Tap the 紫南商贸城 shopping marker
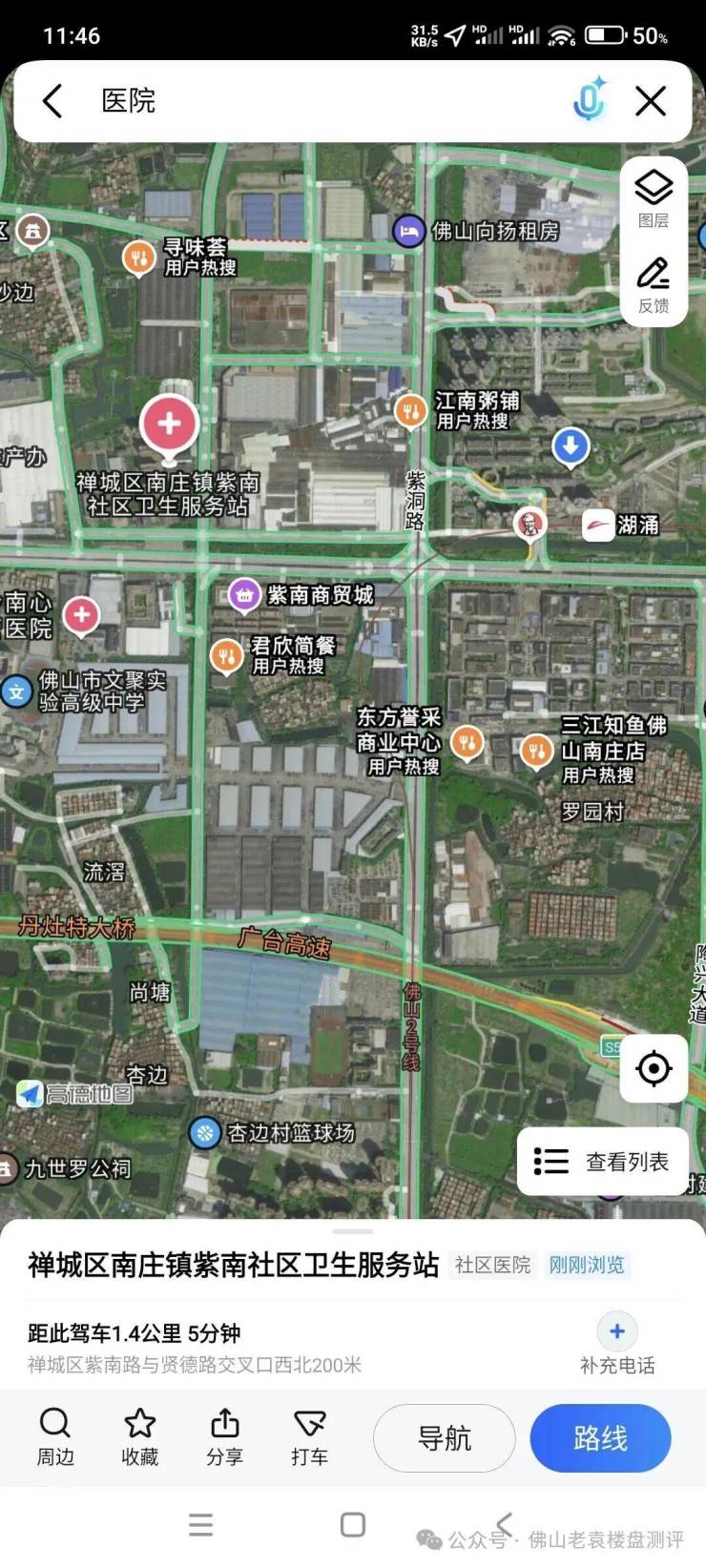This screenshot has height=1568, width=706. point(245,595)
